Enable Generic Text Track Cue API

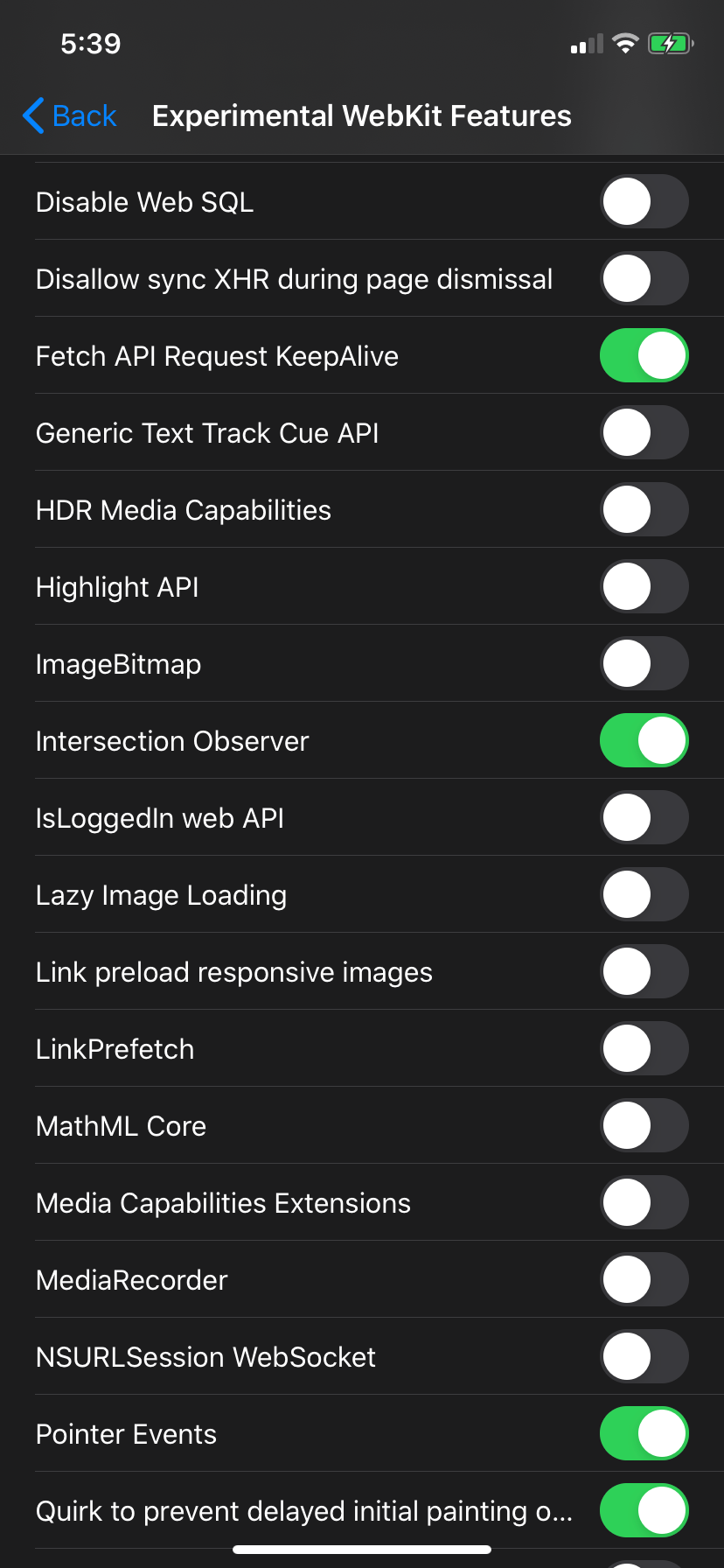tap(644, 432)
